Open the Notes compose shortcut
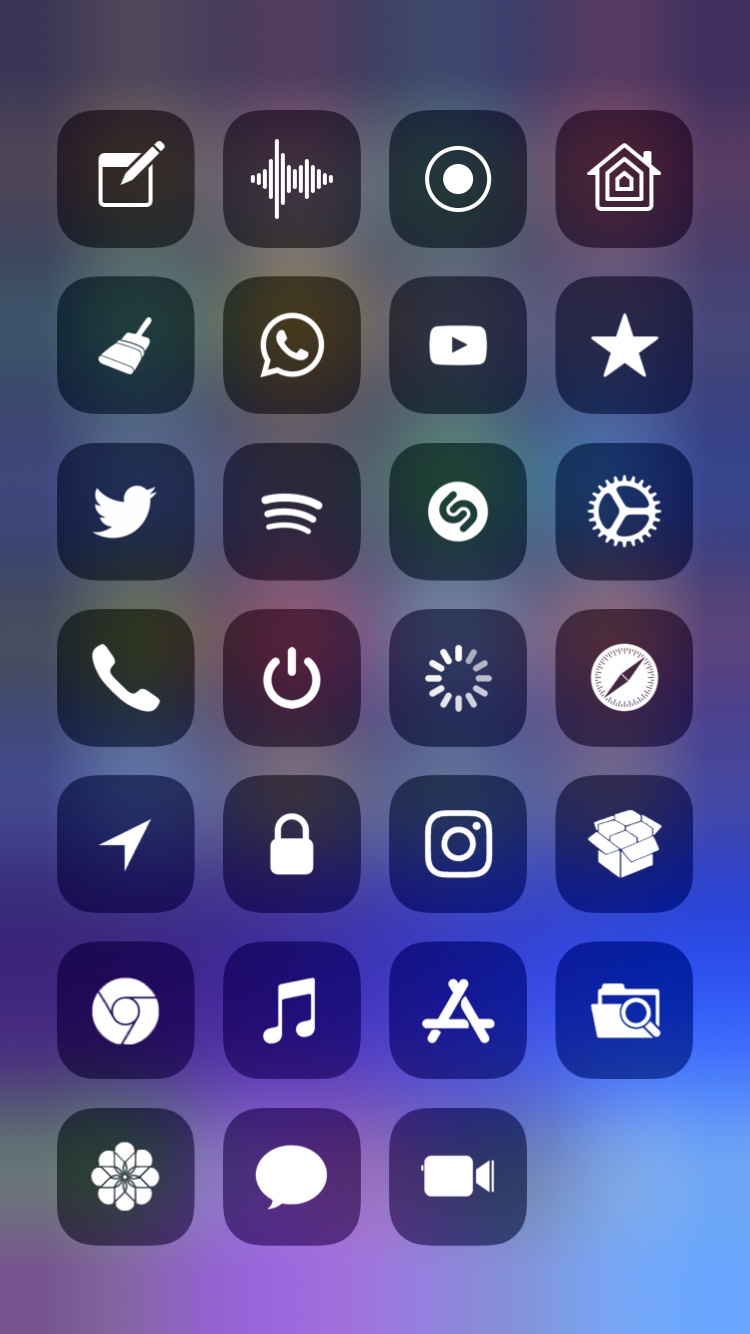The image size is (750, 1334). tap(126, 179)
